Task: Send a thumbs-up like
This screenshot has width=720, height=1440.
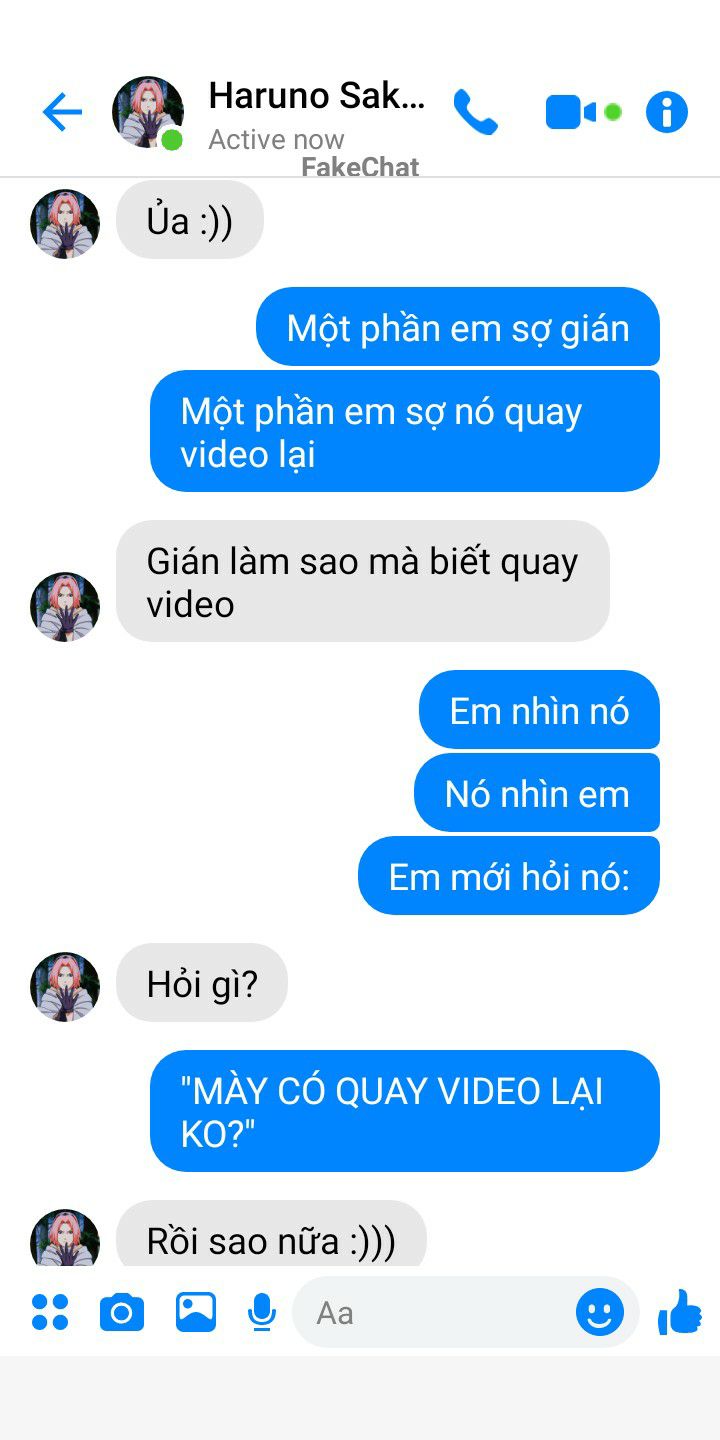Action: tap(680, 1312)
